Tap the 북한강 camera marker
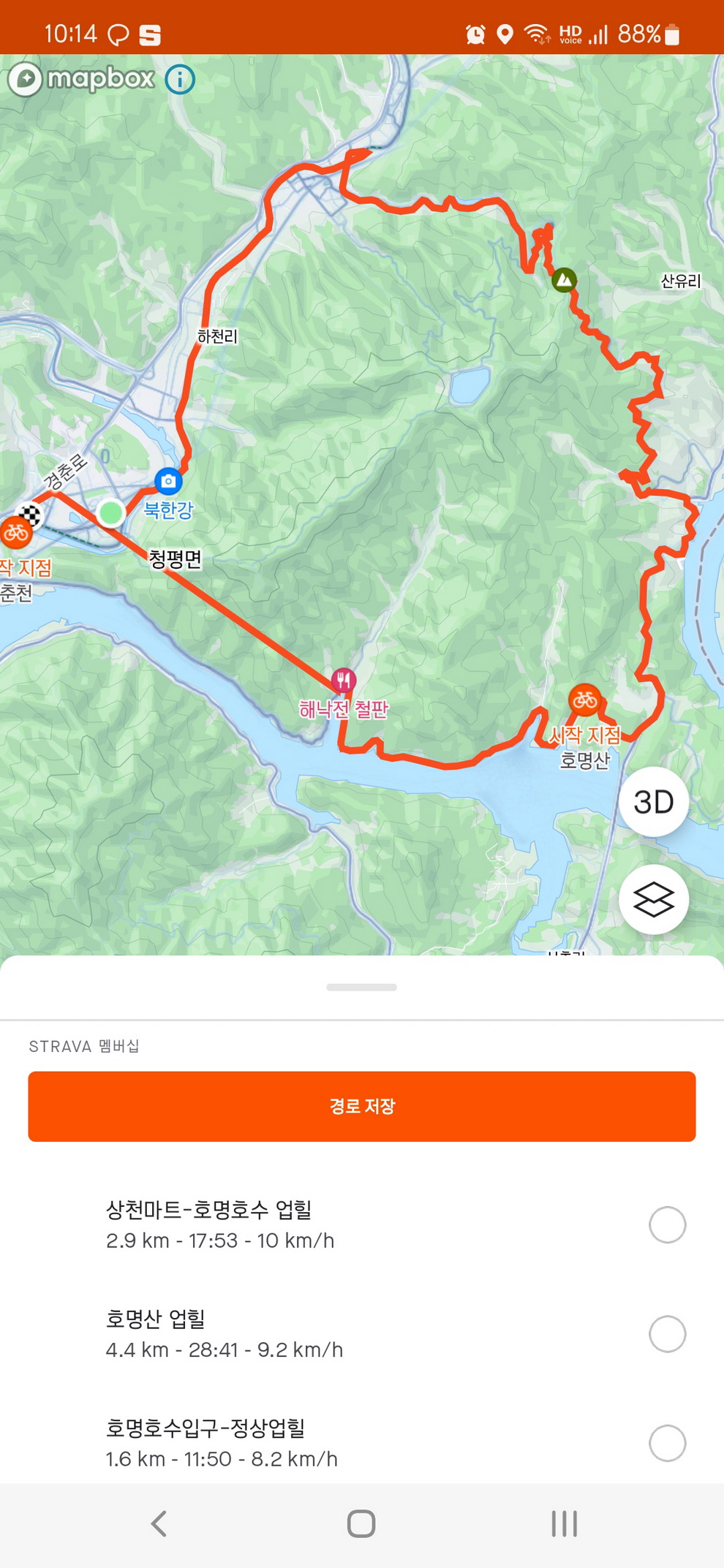This screenshot has width=724, height=1568. coord(168,481)
